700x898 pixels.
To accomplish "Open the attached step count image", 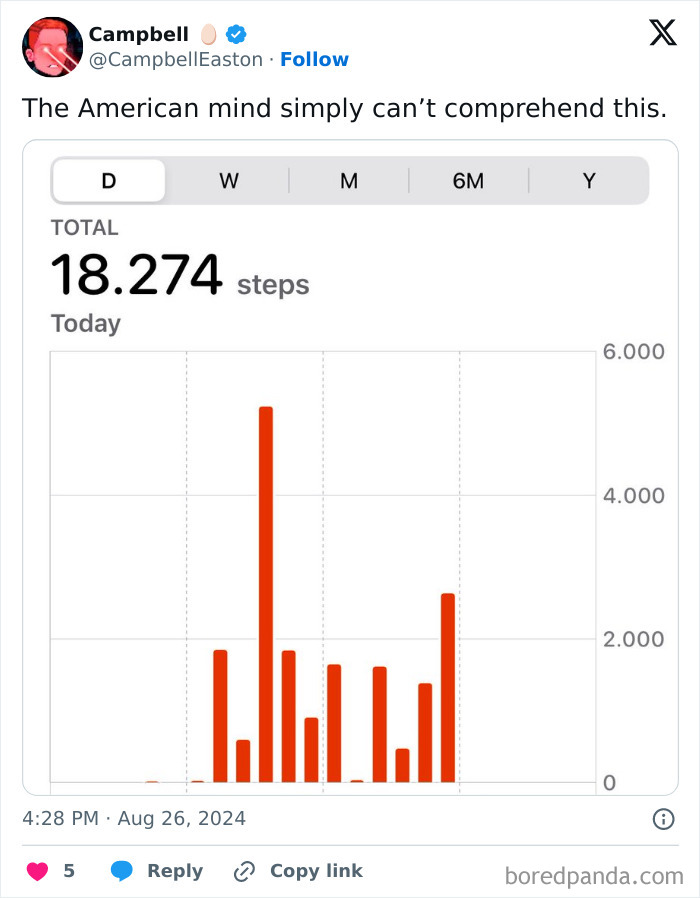I will (x=350, y=467).
